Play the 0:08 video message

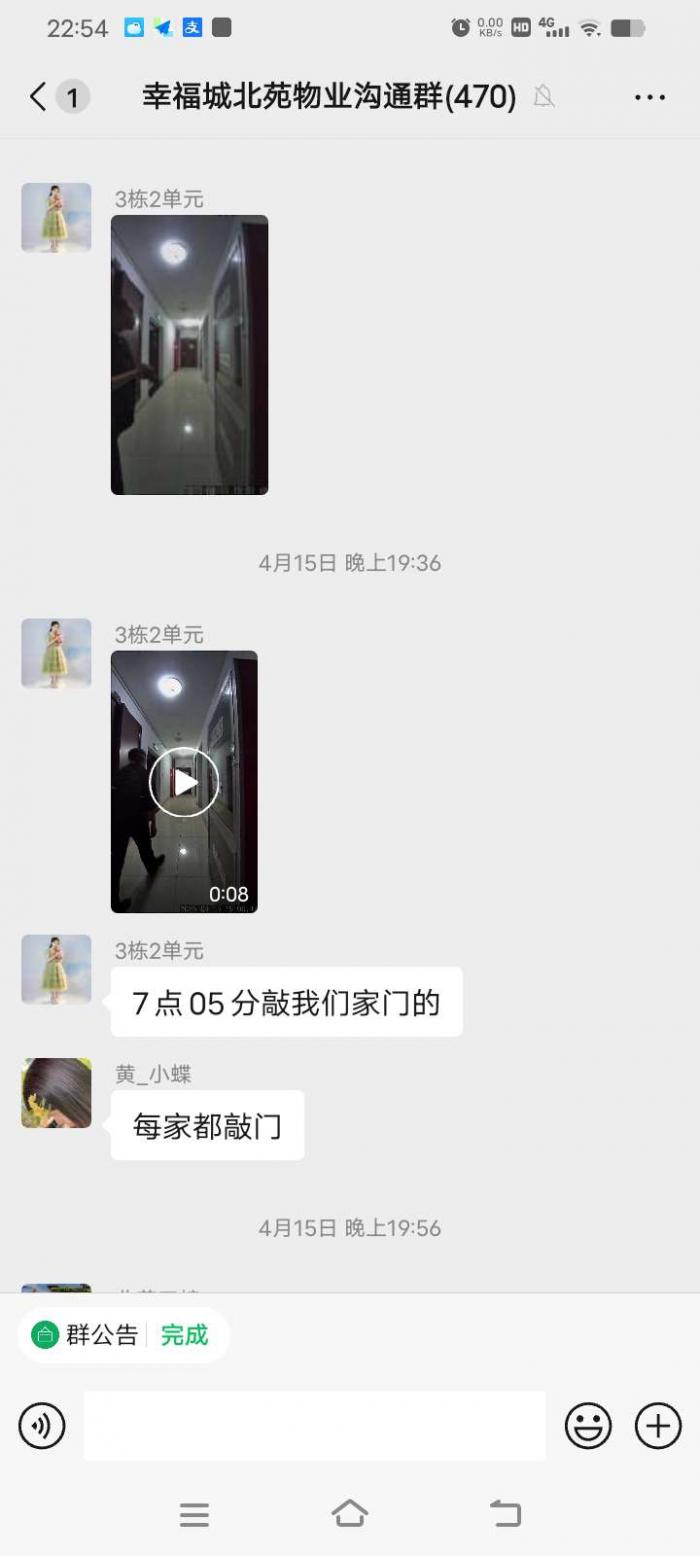click(184, 782)
